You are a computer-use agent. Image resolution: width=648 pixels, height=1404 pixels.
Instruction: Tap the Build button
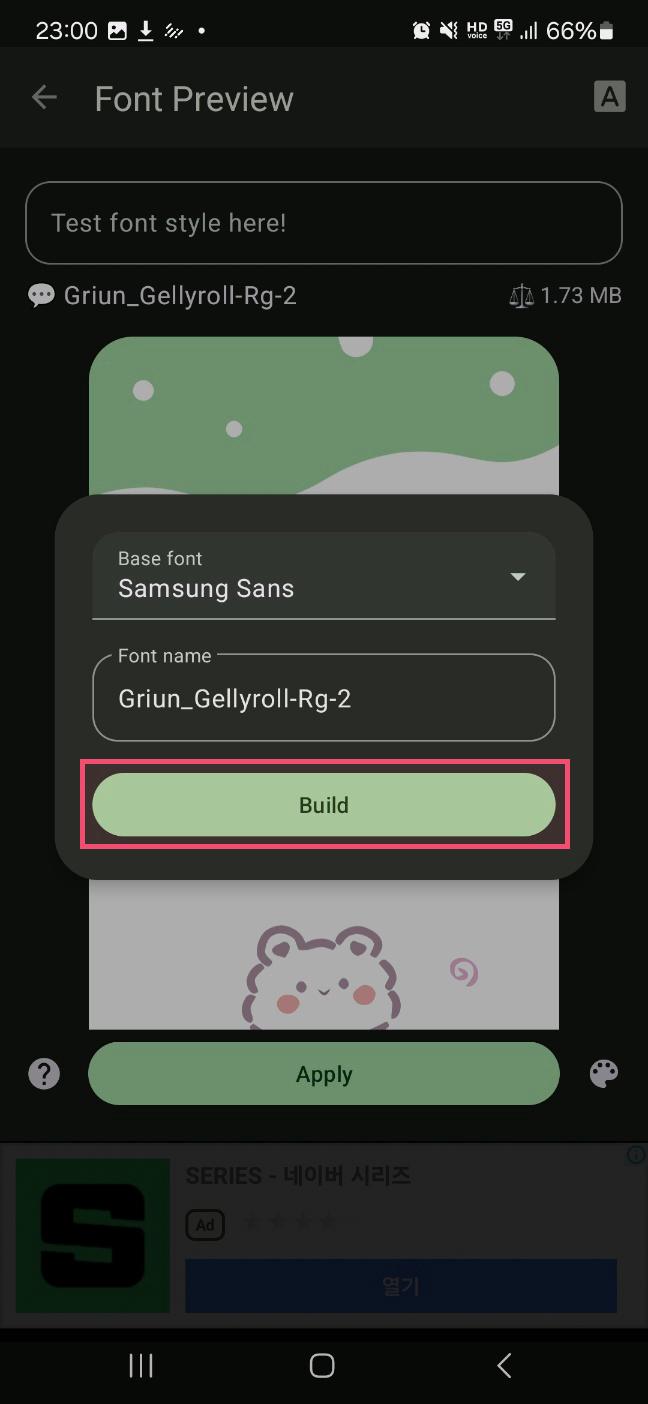(x=323, y=805)
